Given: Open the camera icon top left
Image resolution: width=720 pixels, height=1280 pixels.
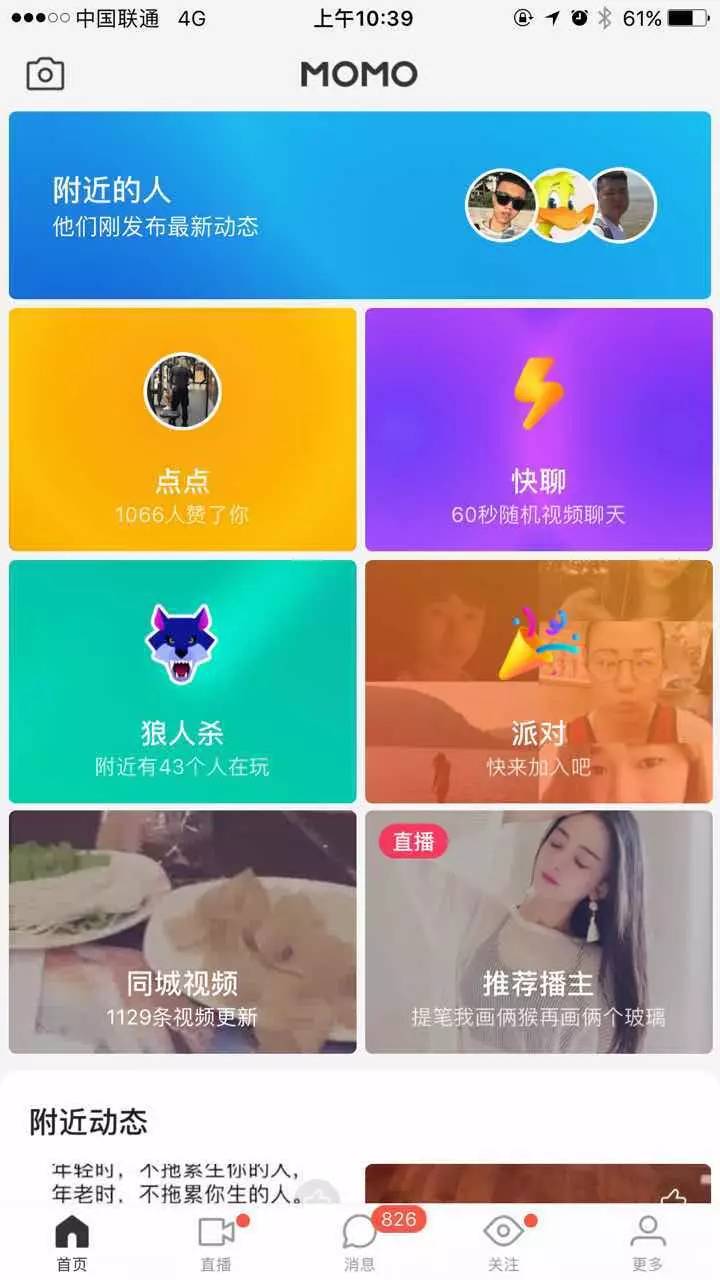Looking at the screenshot, I should pos(42,73).
